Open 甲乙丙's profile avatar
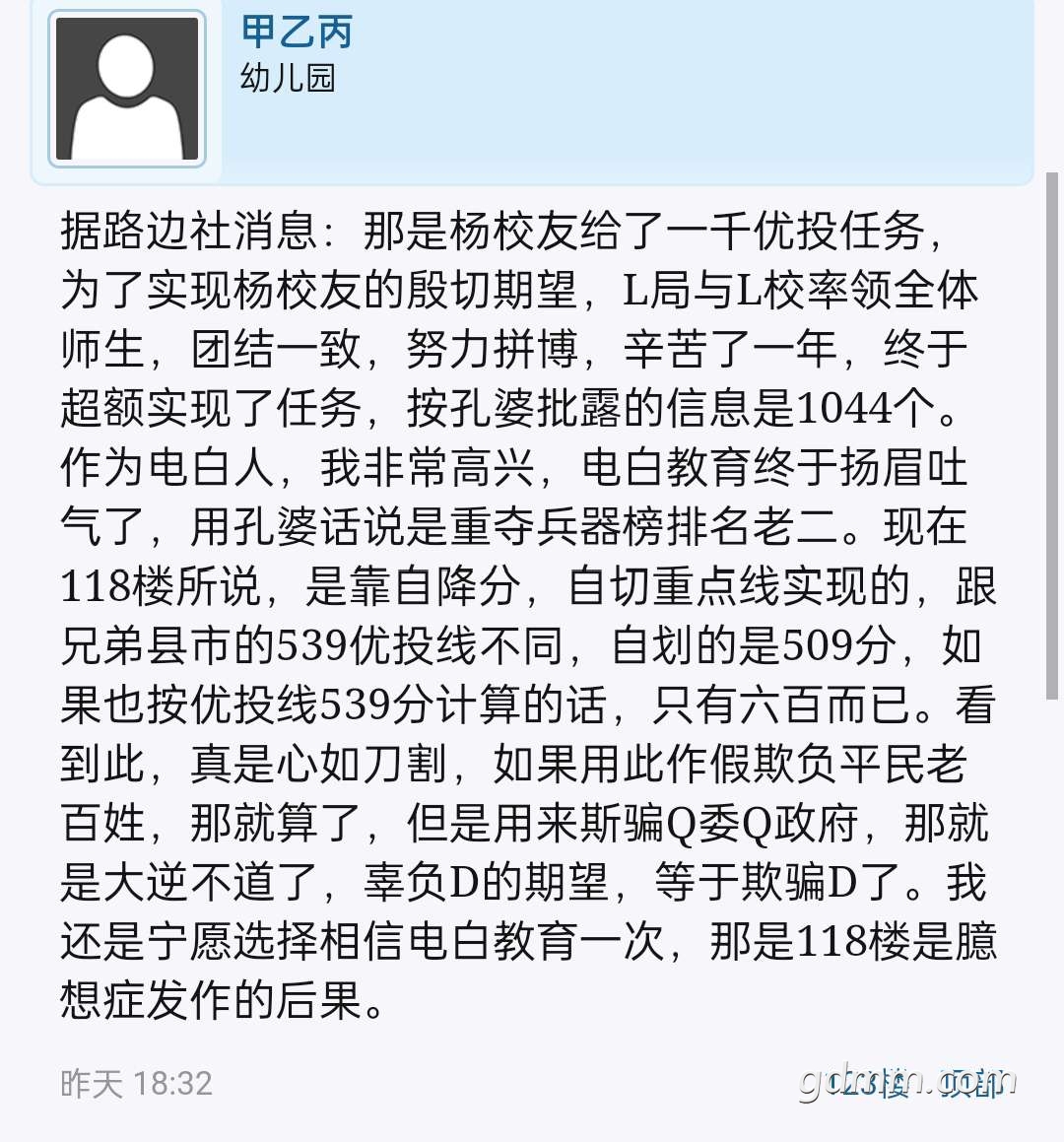Viewport: 1064px width, 1142px height. tap(127, 89)
